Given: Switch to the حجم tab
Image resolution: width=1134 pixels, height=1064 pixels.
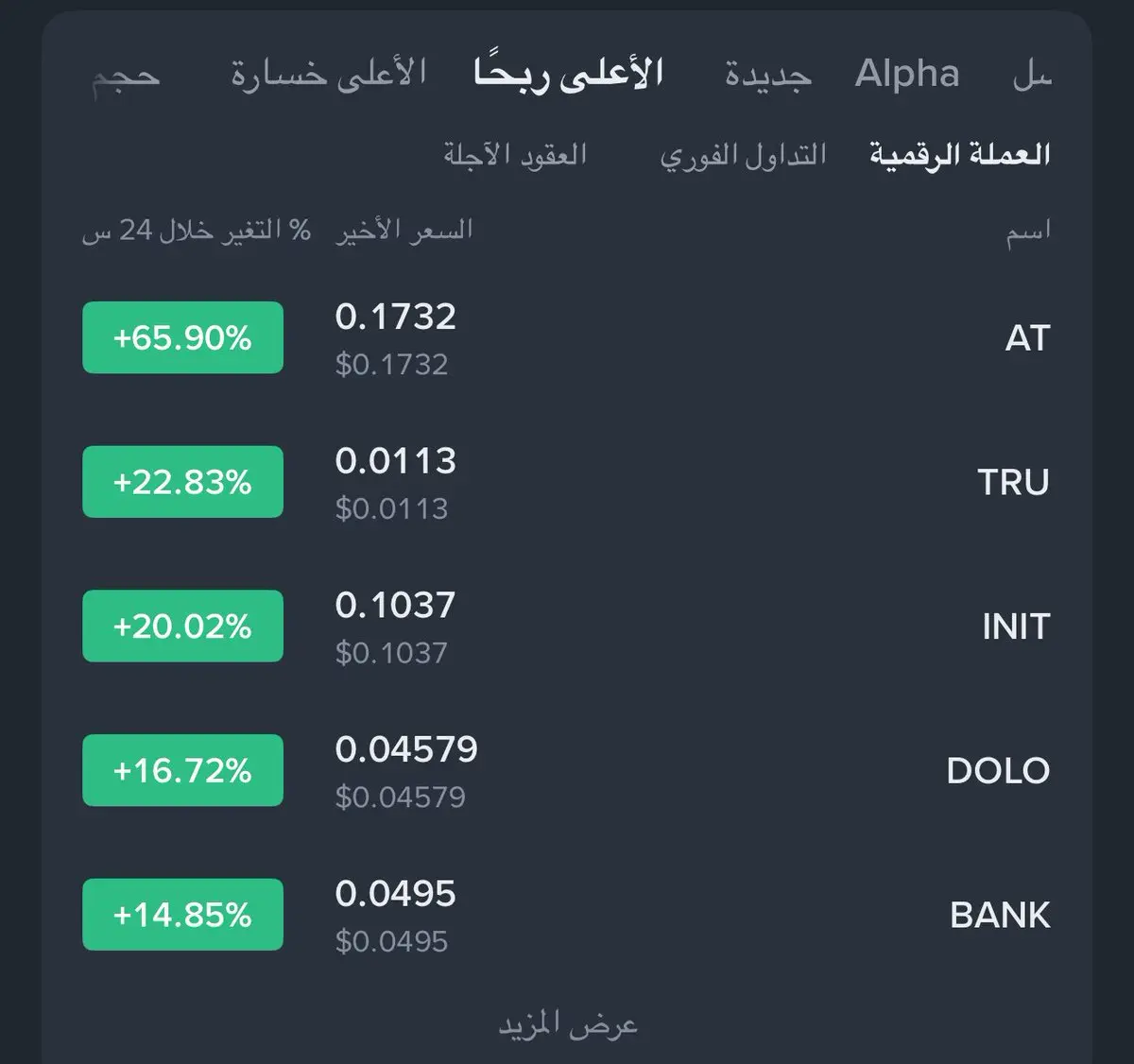Looking at the screenshot, I should click(x=126, y=76).
